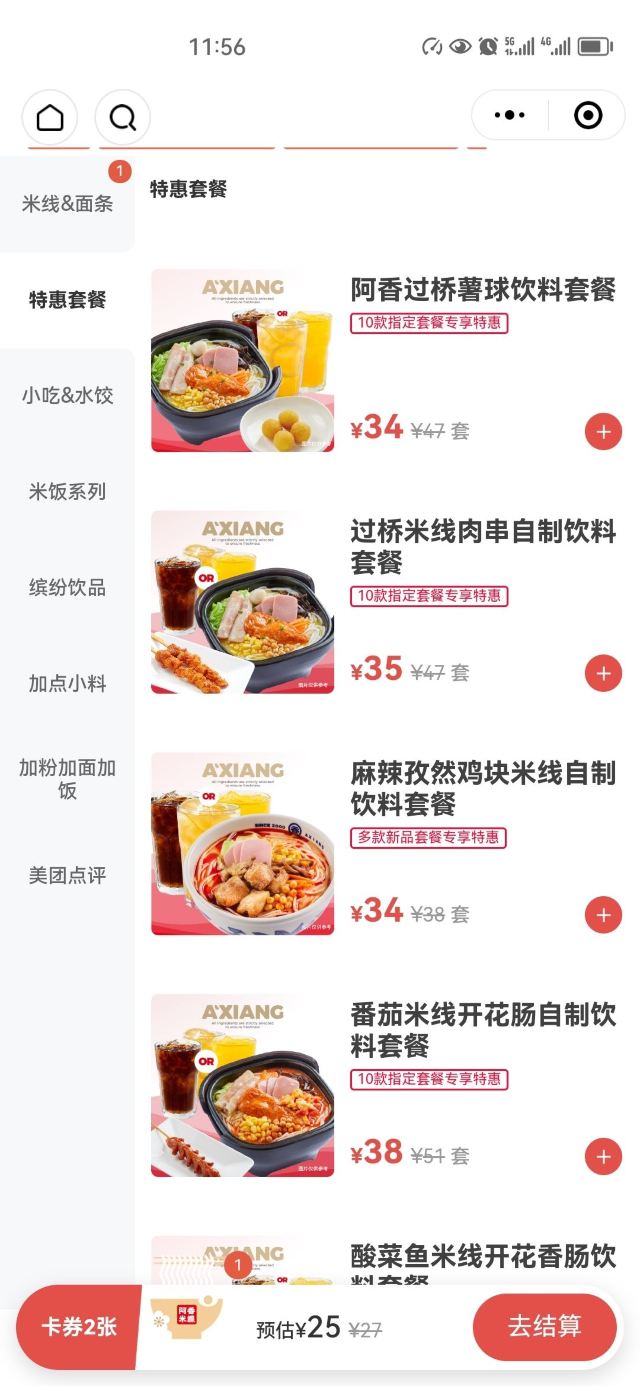This screenshot has width=640, height=1386.
Task: Select the 加点小料 category
Action: [67, 684]
